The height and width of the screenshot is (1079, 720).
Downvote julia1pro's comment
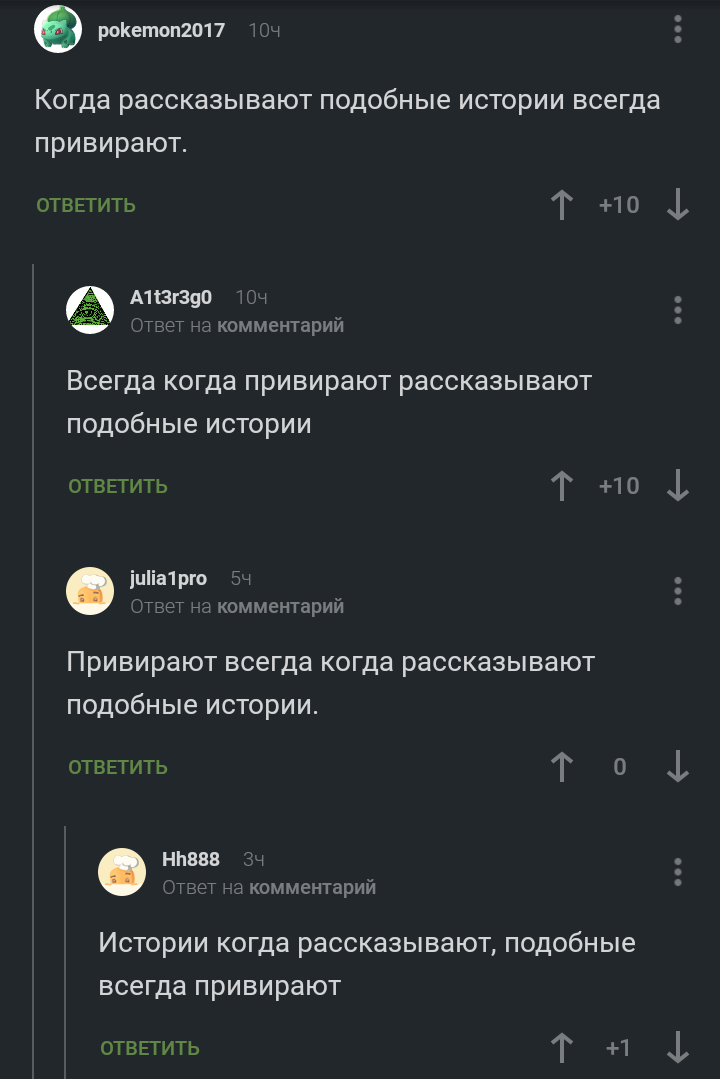[x=678, y=767]
